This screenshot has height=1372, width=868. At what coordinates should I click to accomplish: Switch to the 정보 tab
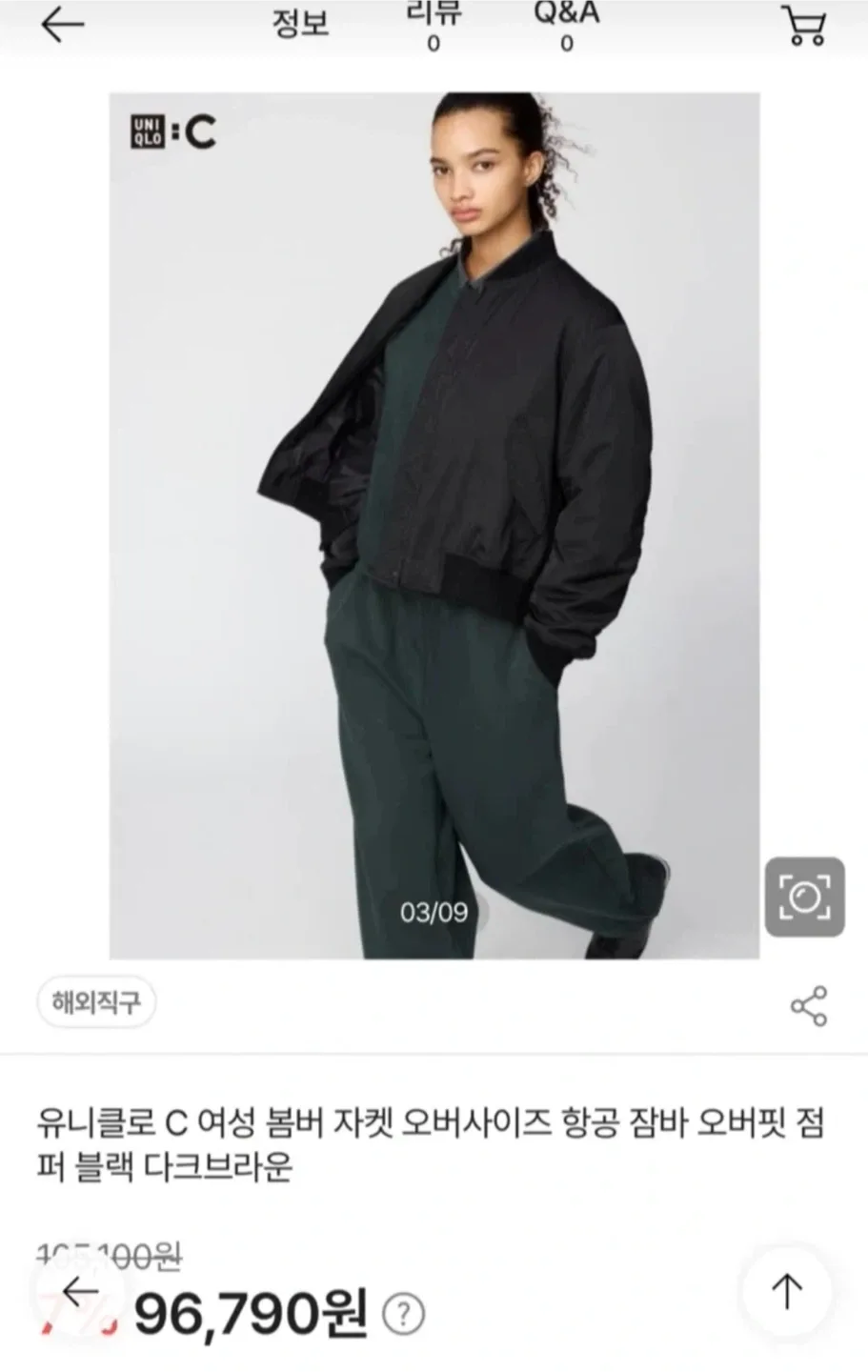[300, 24]
